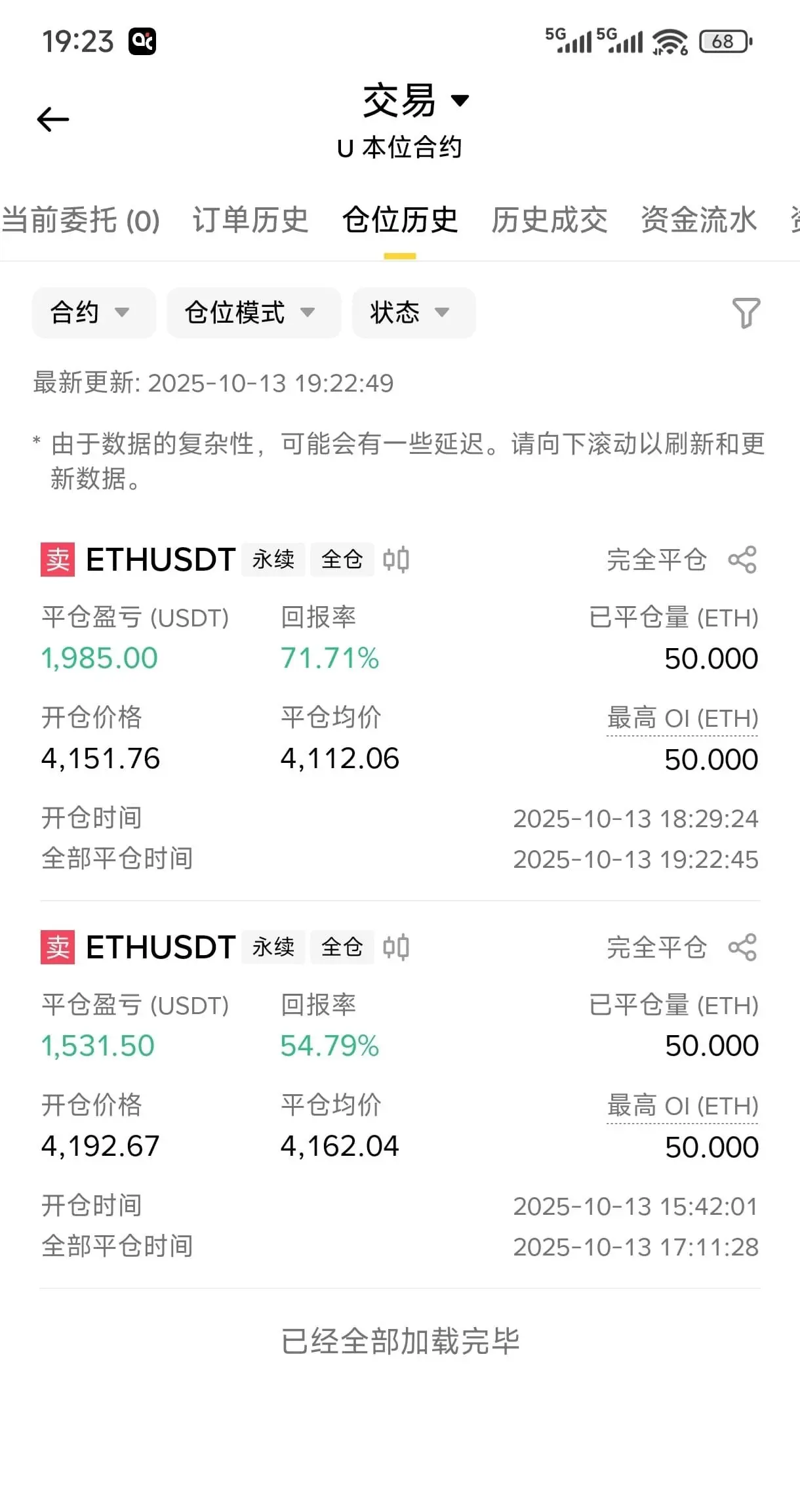The image size is (800, 1512).
Task: Share the ETHUSDT position with 1,985.00 profit
Action: click(x=742, y=560)
